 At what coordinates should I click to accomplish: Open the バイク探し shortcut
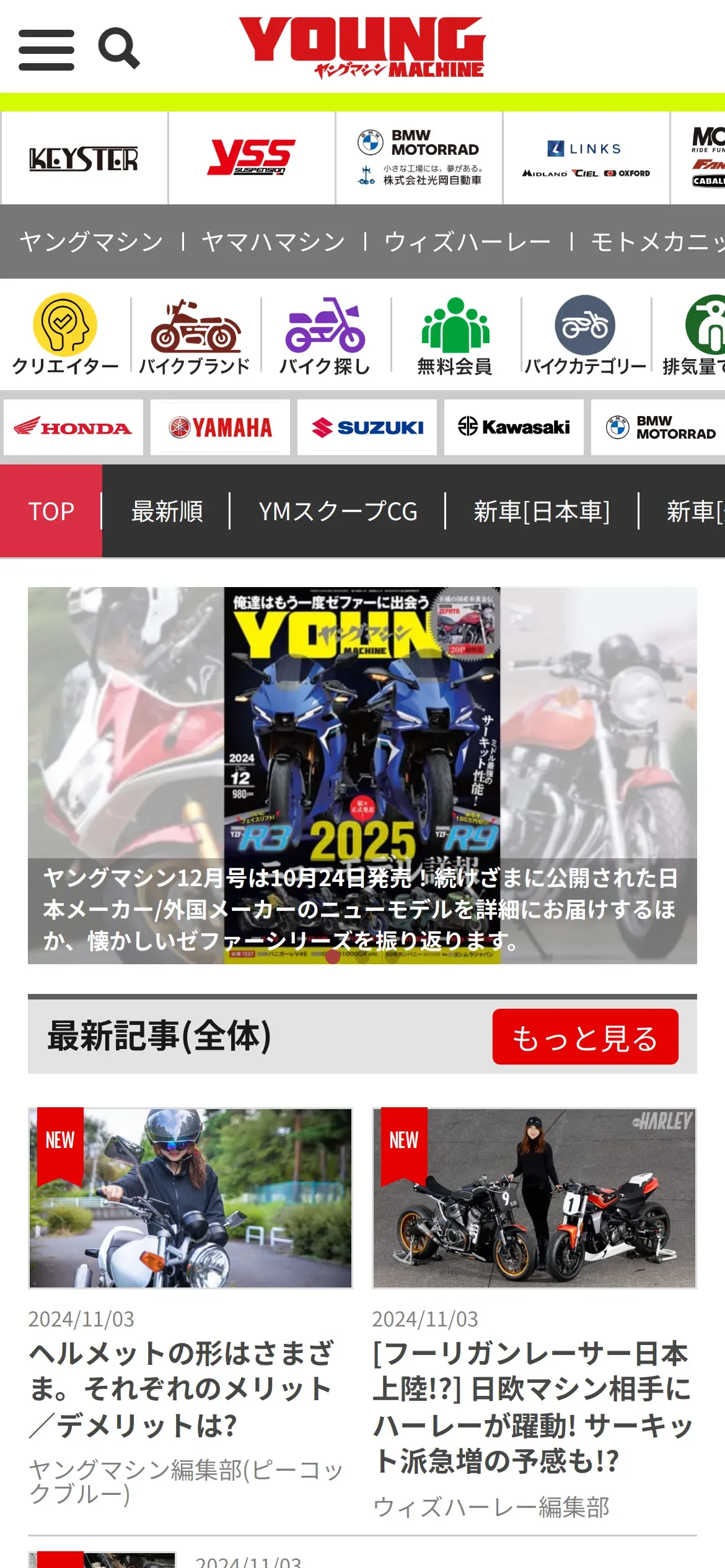(x=325, y=334)
